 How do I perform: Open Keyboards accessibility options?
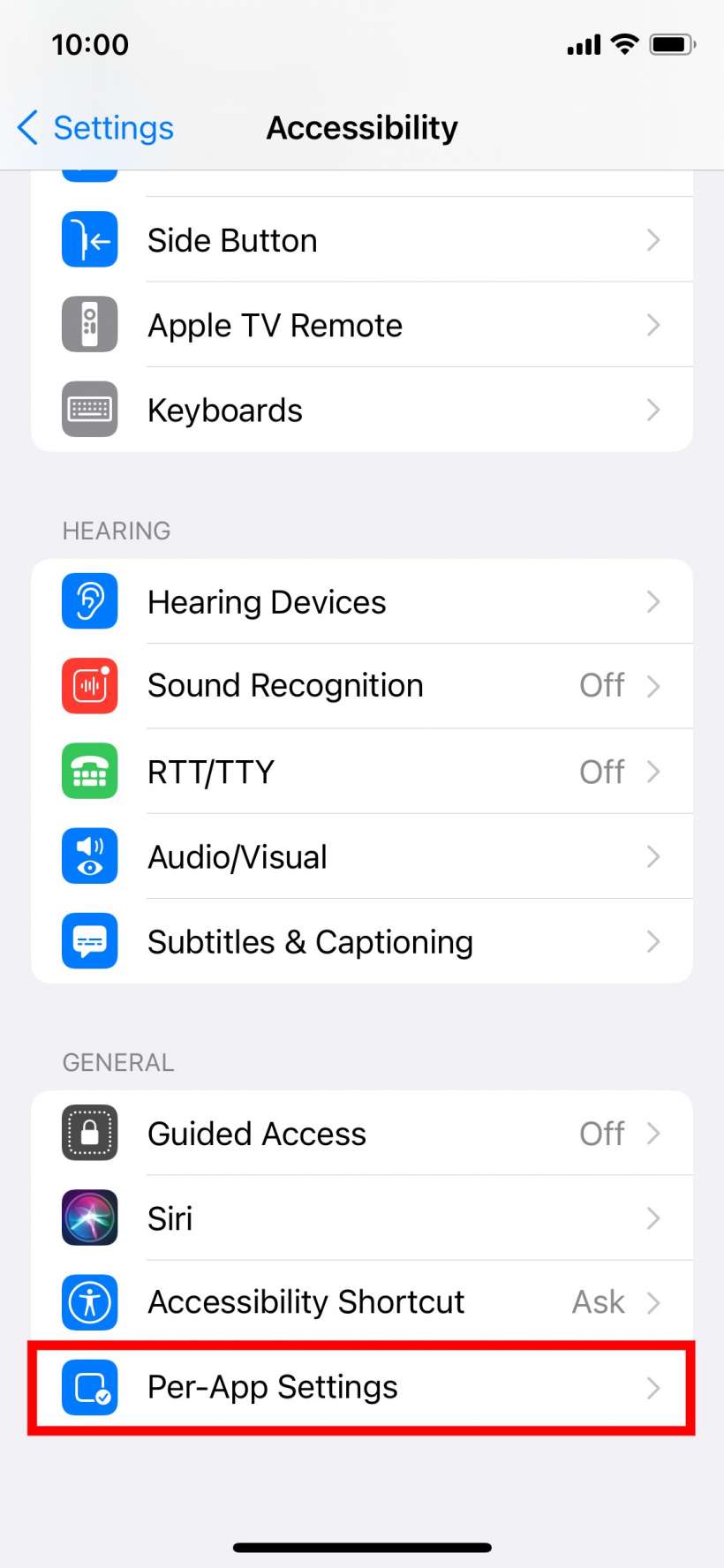[x=362, y=410]
